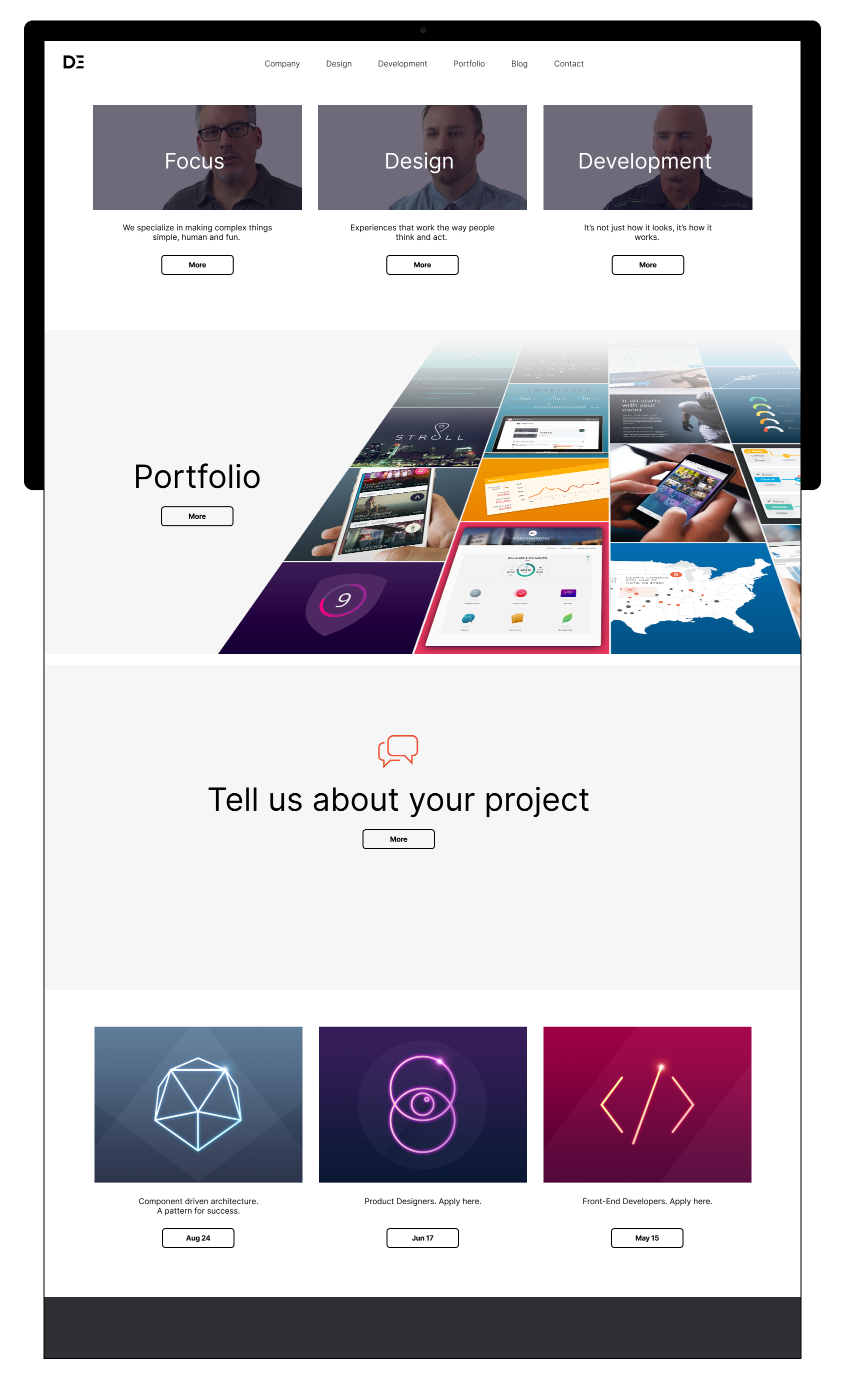
Task: Open the Contact page
Action: coord(568,63)
